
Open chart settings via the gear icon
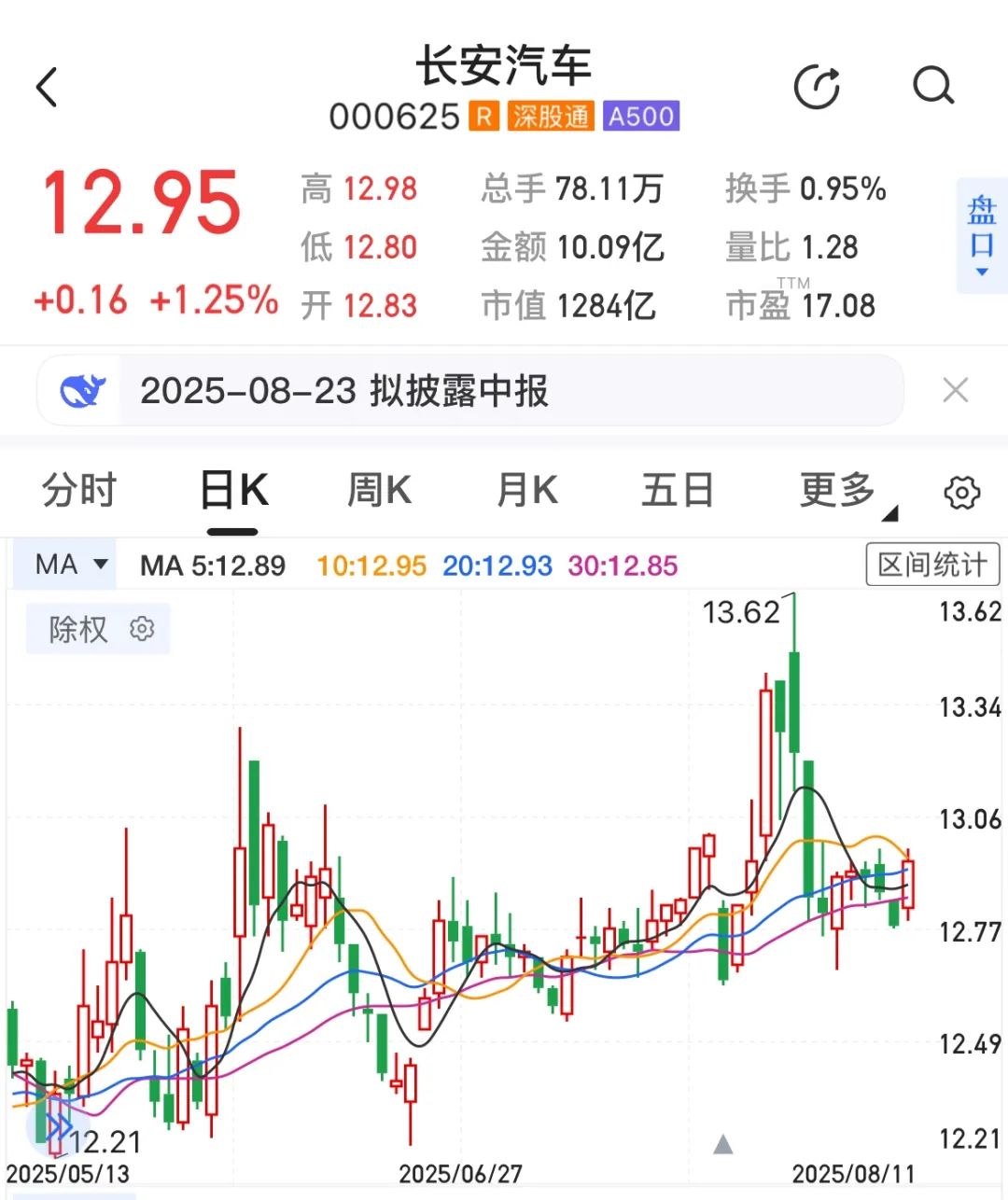pos(961,492)
